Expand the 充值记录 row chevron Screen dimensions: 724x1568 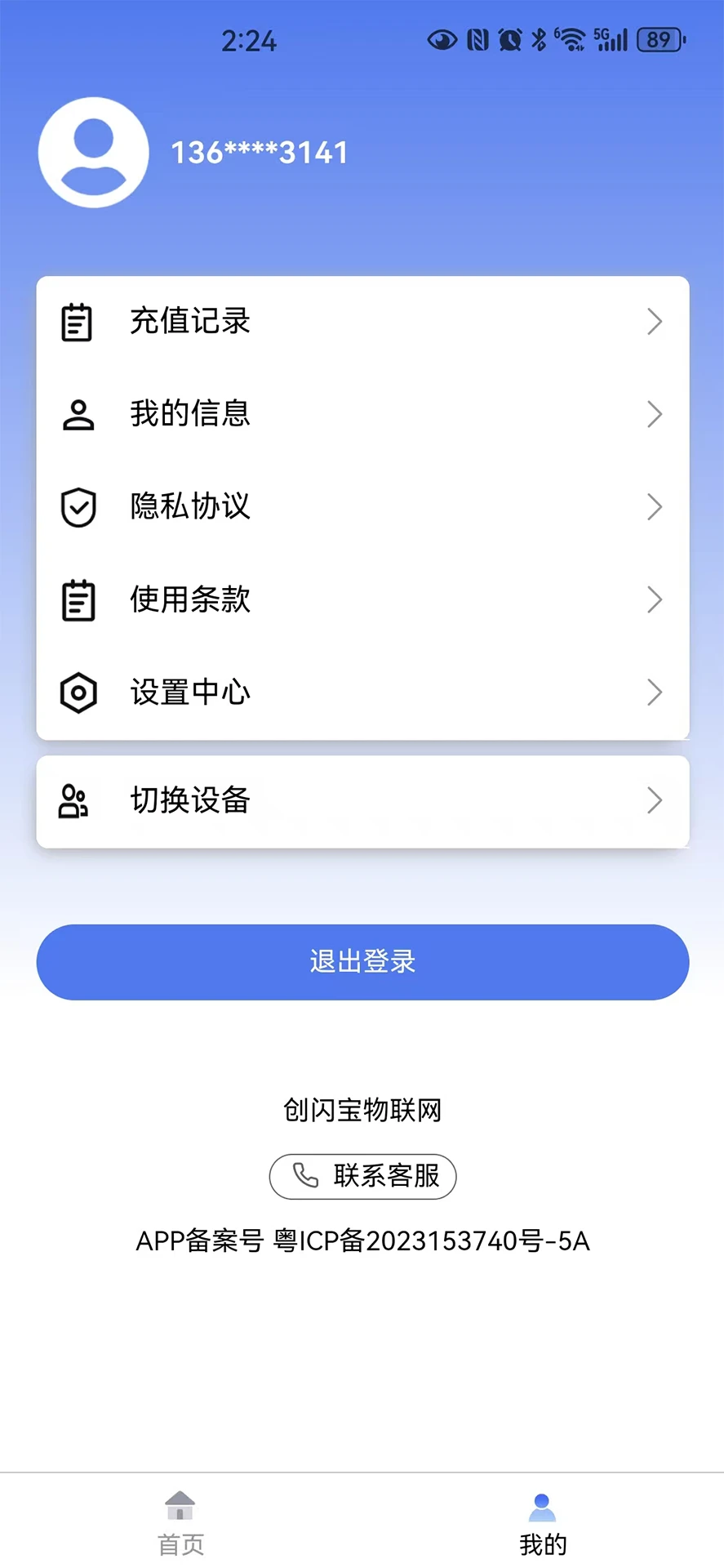tap(655, 321)
